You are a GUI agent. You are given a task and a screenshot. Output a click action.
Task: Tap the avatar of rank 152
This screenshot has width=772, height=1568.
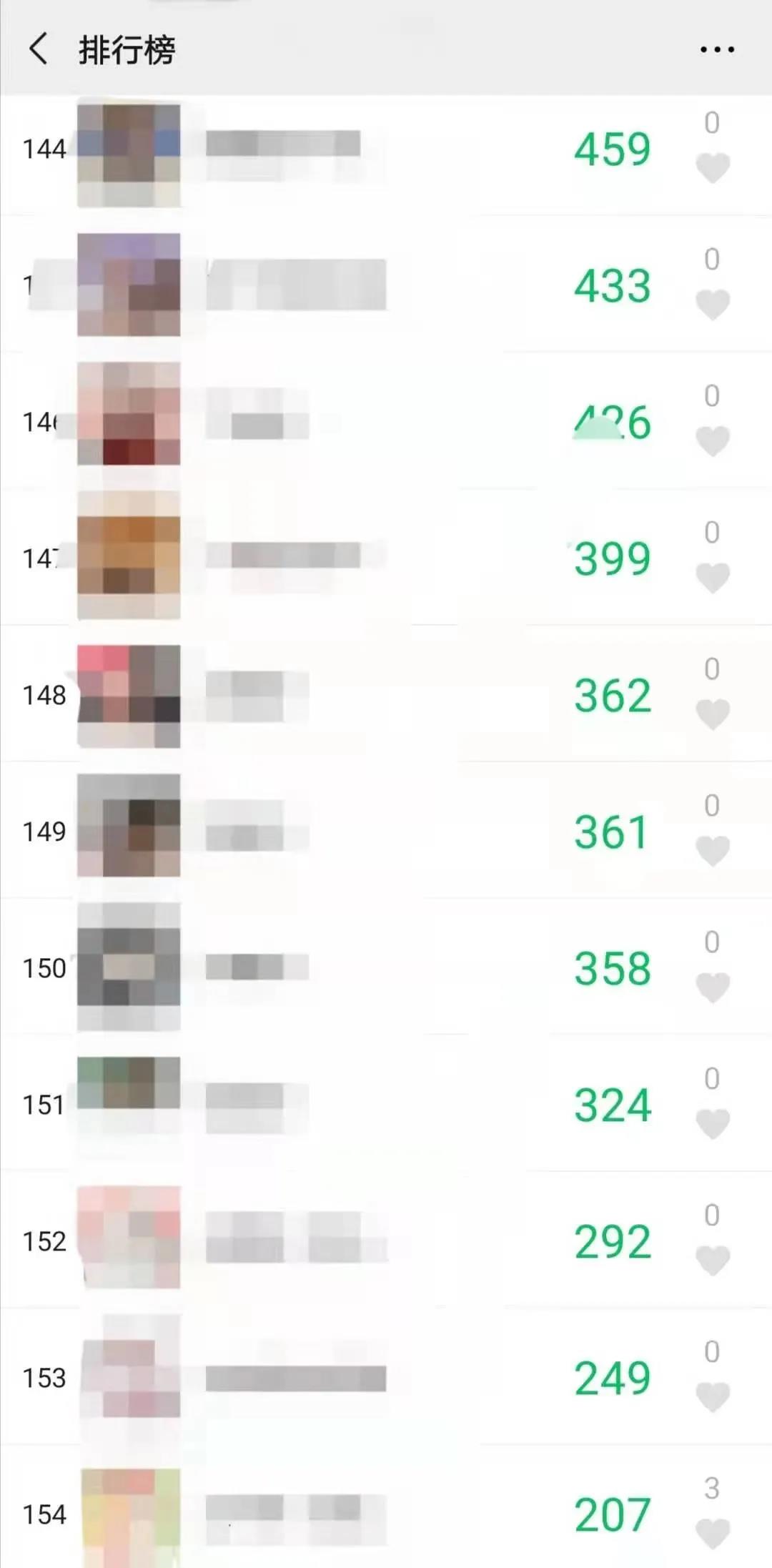coord(129,1237)
